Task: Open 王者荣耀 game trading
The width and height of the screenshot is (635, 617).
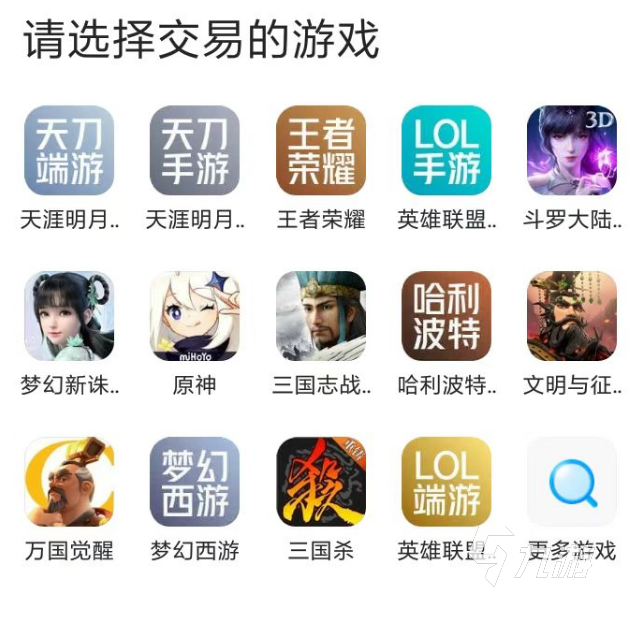Action: (321, 151)
